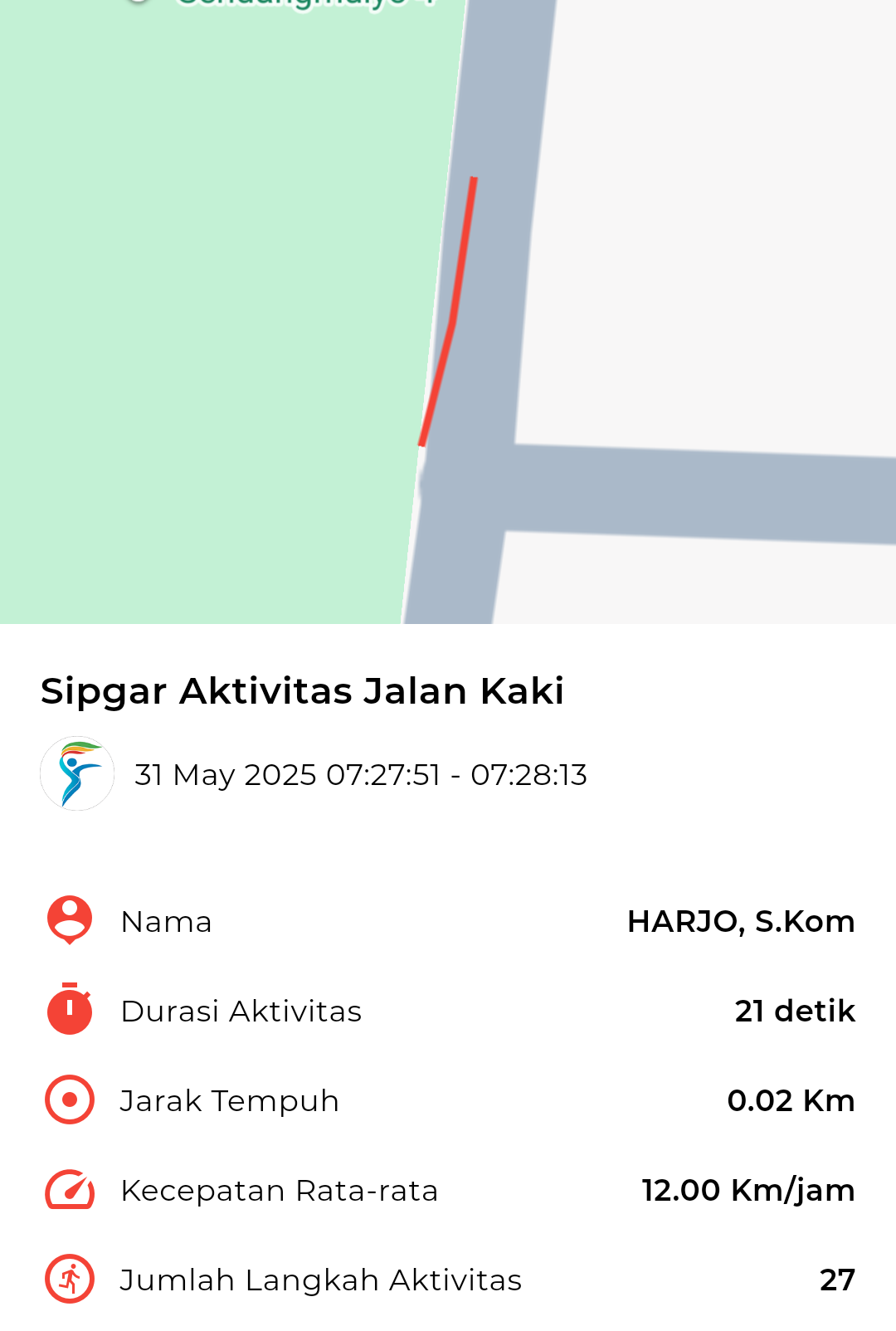Click the 0.02 Km distance value
The width and height of the screenshot is (896, 1331).
point(791,1100)
